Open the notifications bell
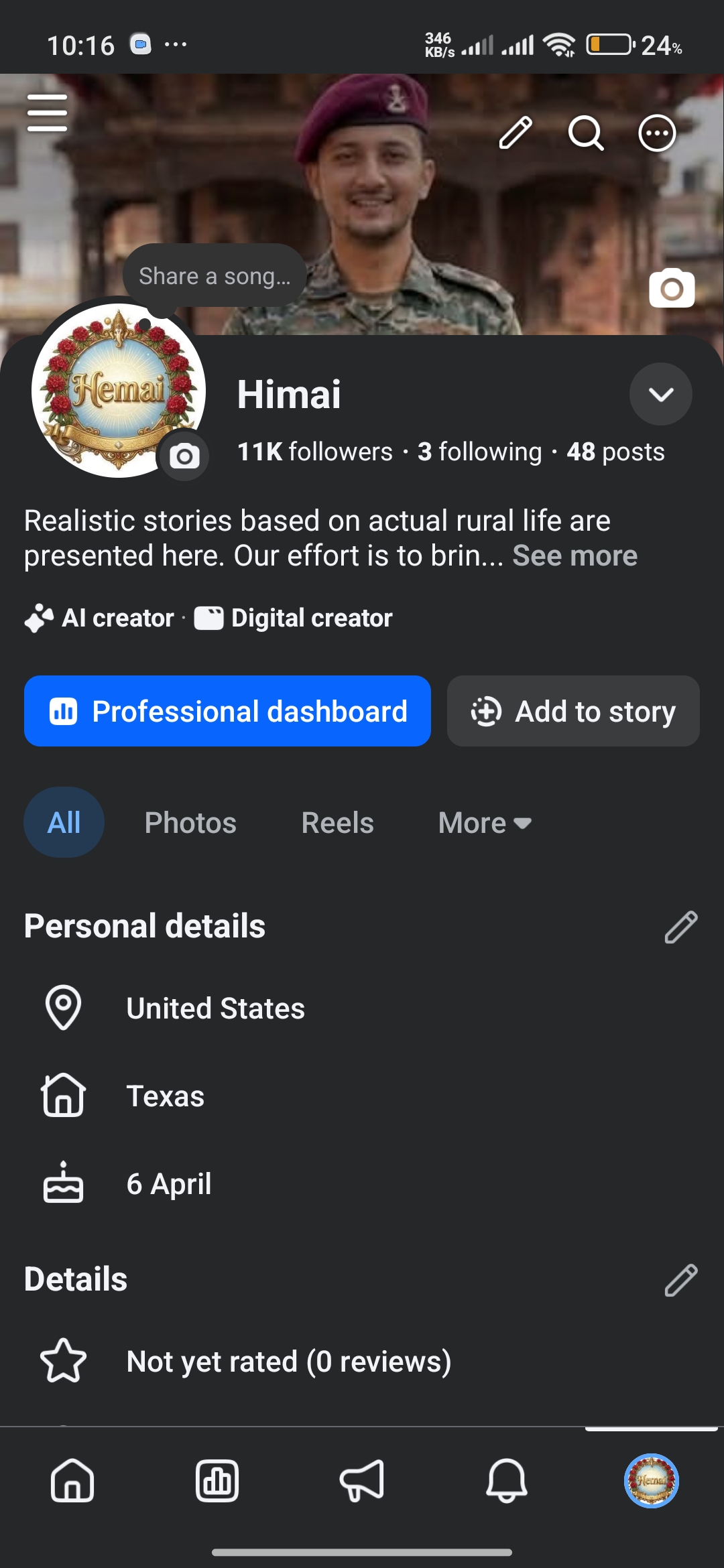This screenshot has height=1568, width=724. click(507, 1480)
